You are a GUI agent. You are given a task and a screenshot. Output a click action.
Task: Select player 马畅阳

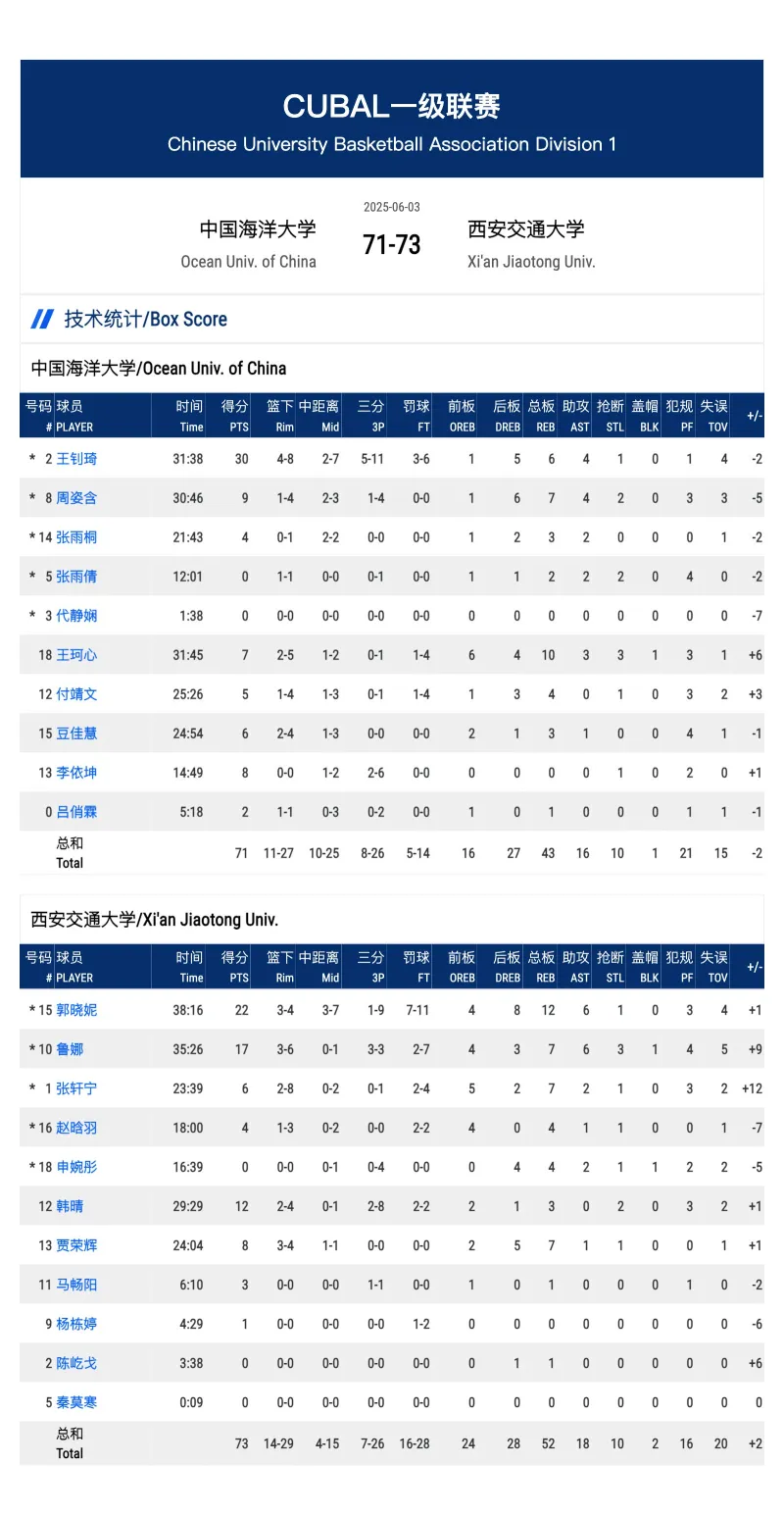tap(76, 1285)
